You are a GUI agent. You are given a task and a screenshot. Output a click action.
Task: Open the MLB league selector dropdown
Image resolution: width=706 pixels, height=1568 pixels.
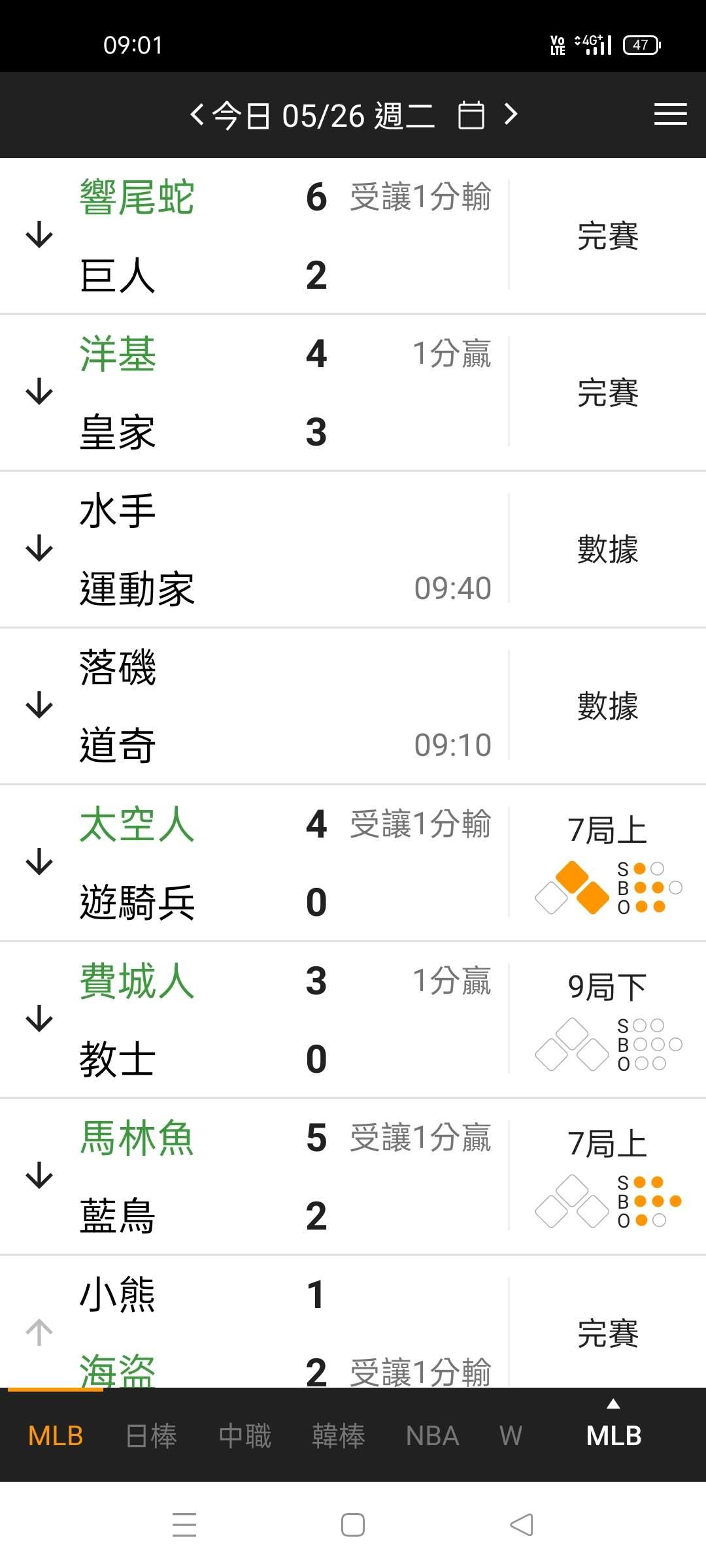[614, 1428]
